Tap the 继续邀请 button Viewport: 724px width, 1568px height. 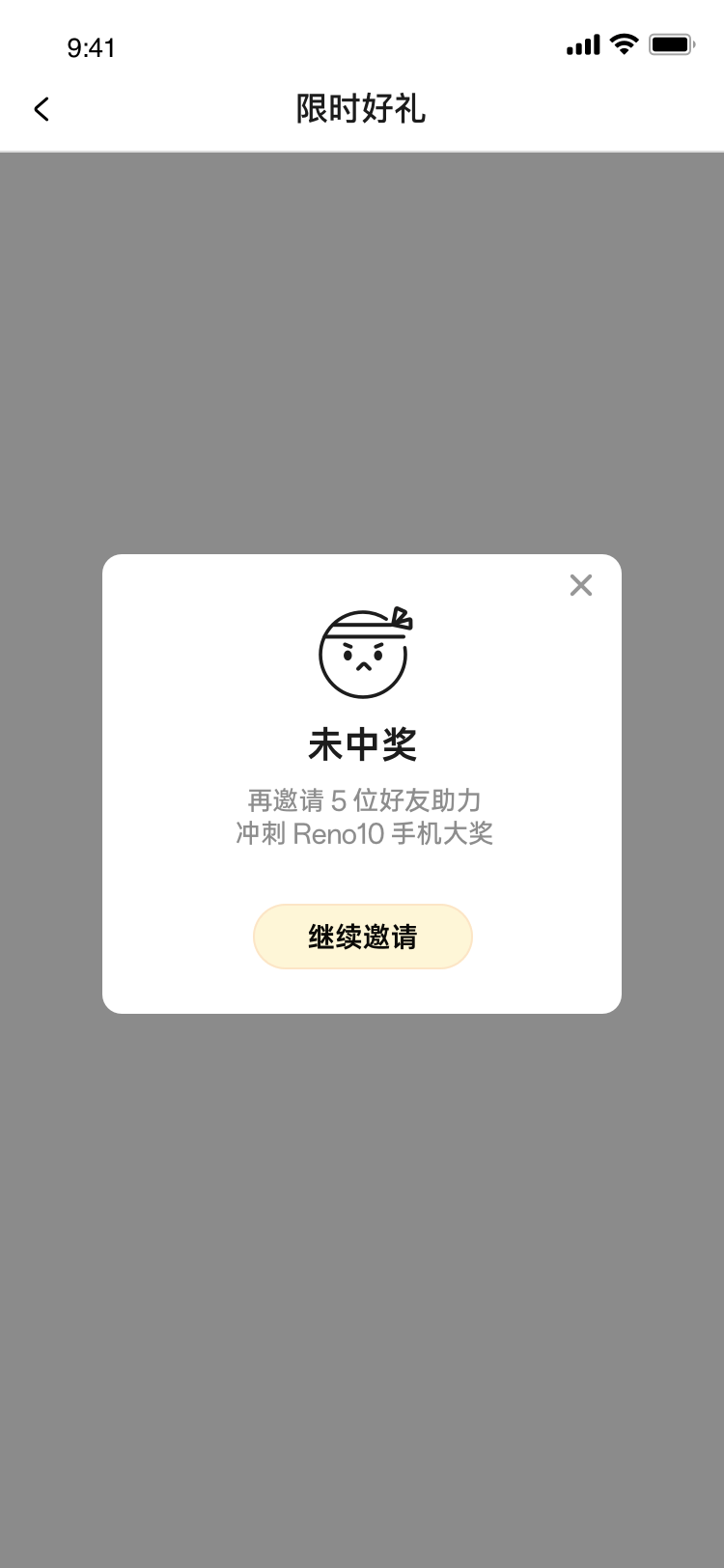pyautogui.click(x=362, y=936)
